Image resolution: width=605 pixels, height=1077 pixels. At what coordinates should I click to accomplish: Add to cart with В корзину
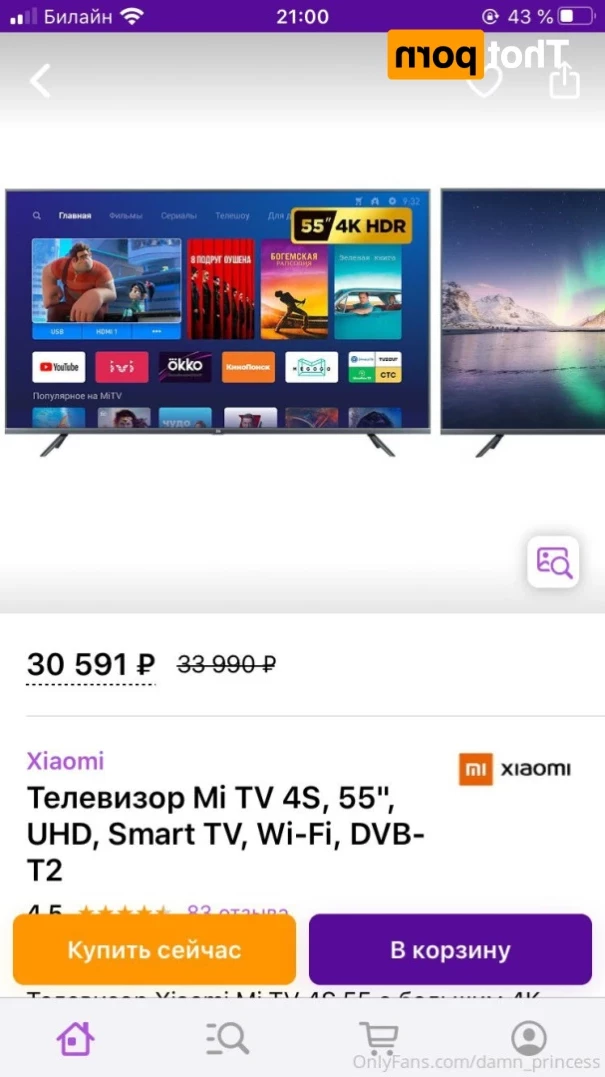(450, 949)
